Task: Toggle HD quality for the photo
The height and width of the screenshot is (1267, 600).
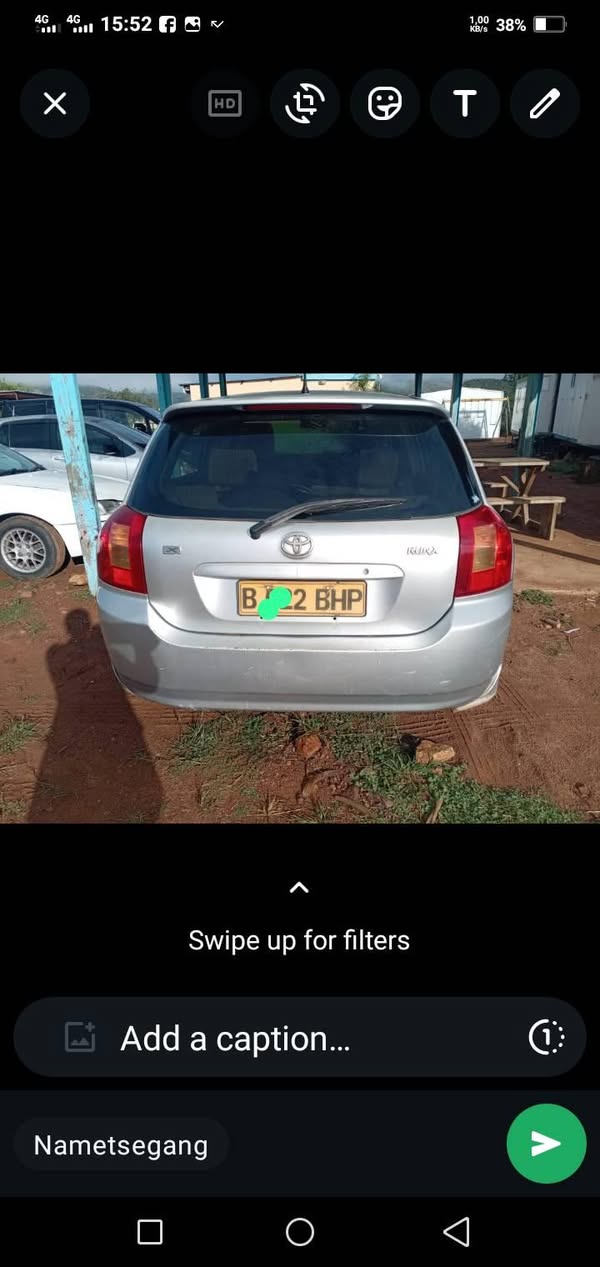Action: [x=225, y=103]
